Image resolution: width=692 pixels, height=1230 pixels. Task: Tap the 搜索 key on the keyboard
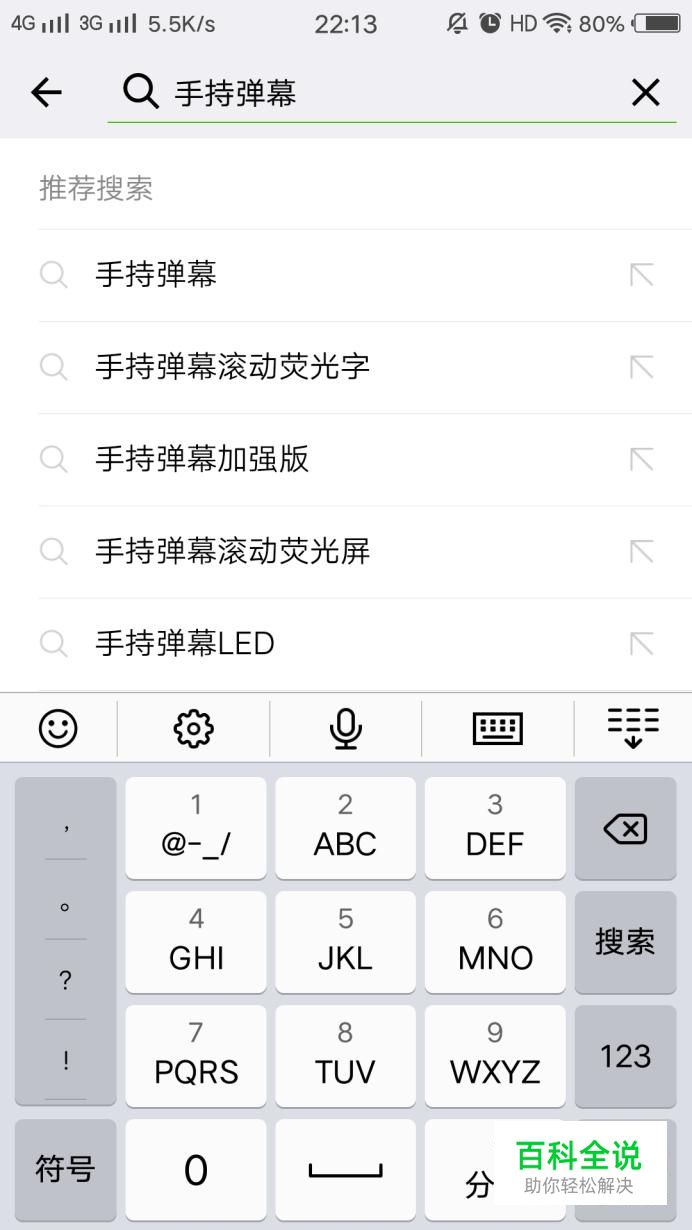coord(625,942)
